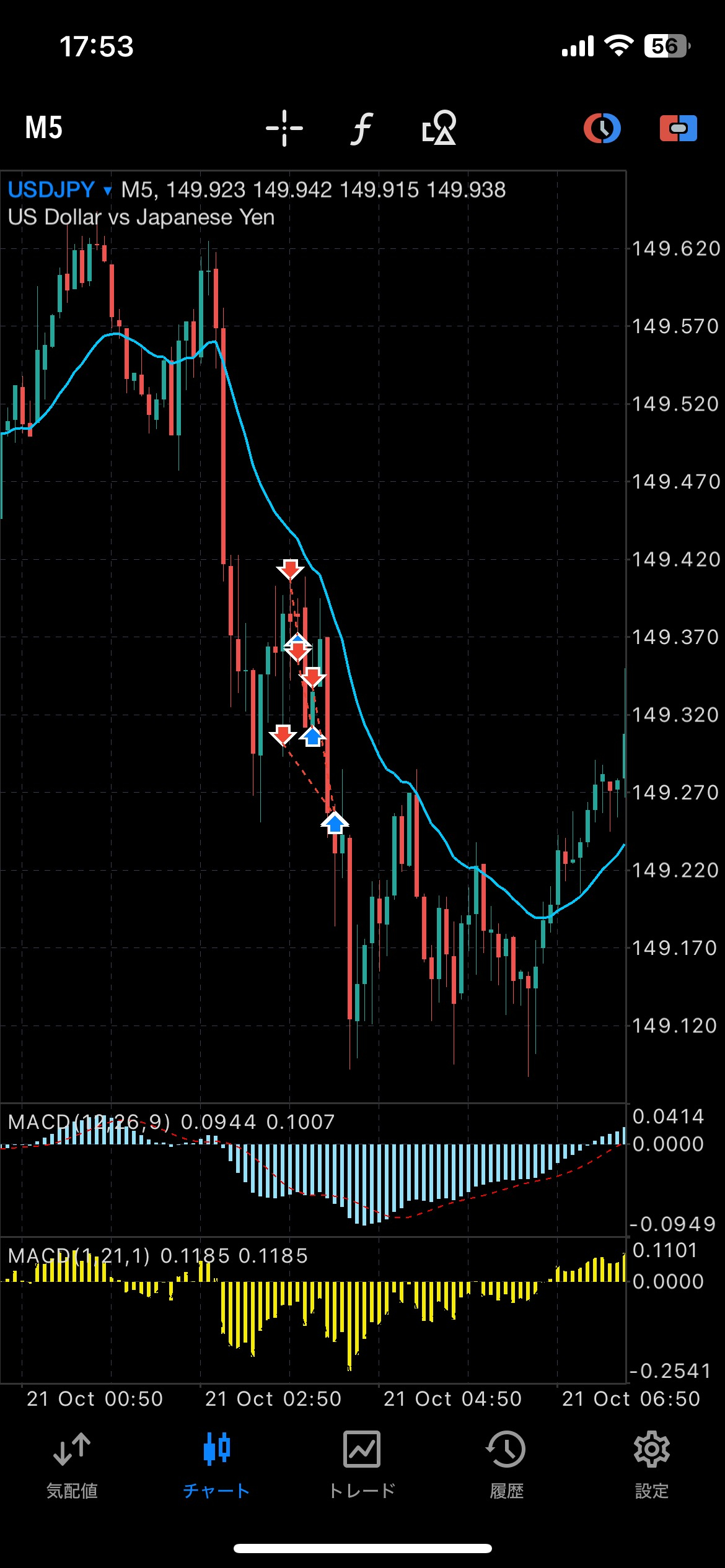Activate the crosshair tool
Image resolution: width=725 pixels, height=1568 pixels.
[284, 128]
